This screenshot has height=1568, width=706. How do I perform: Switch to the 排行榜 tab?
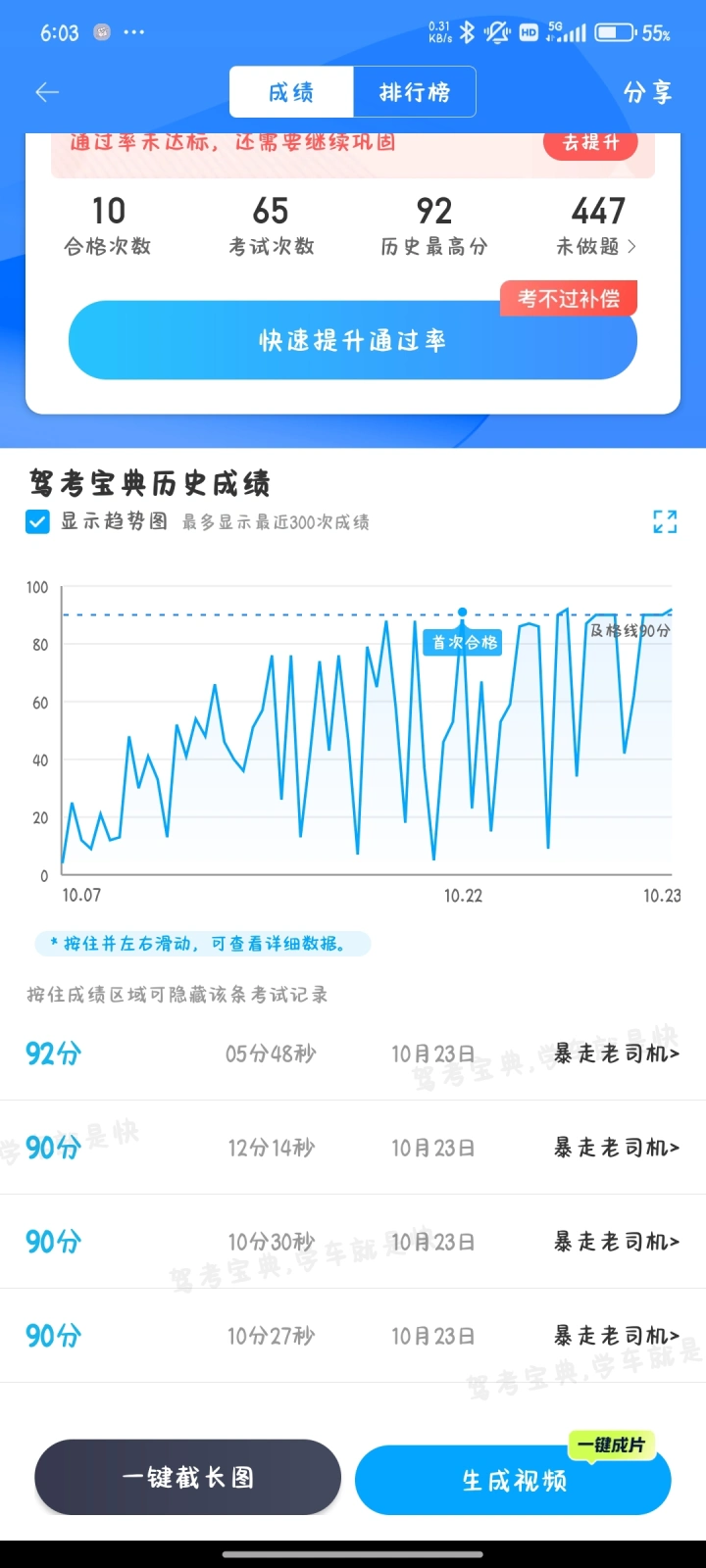415,92
